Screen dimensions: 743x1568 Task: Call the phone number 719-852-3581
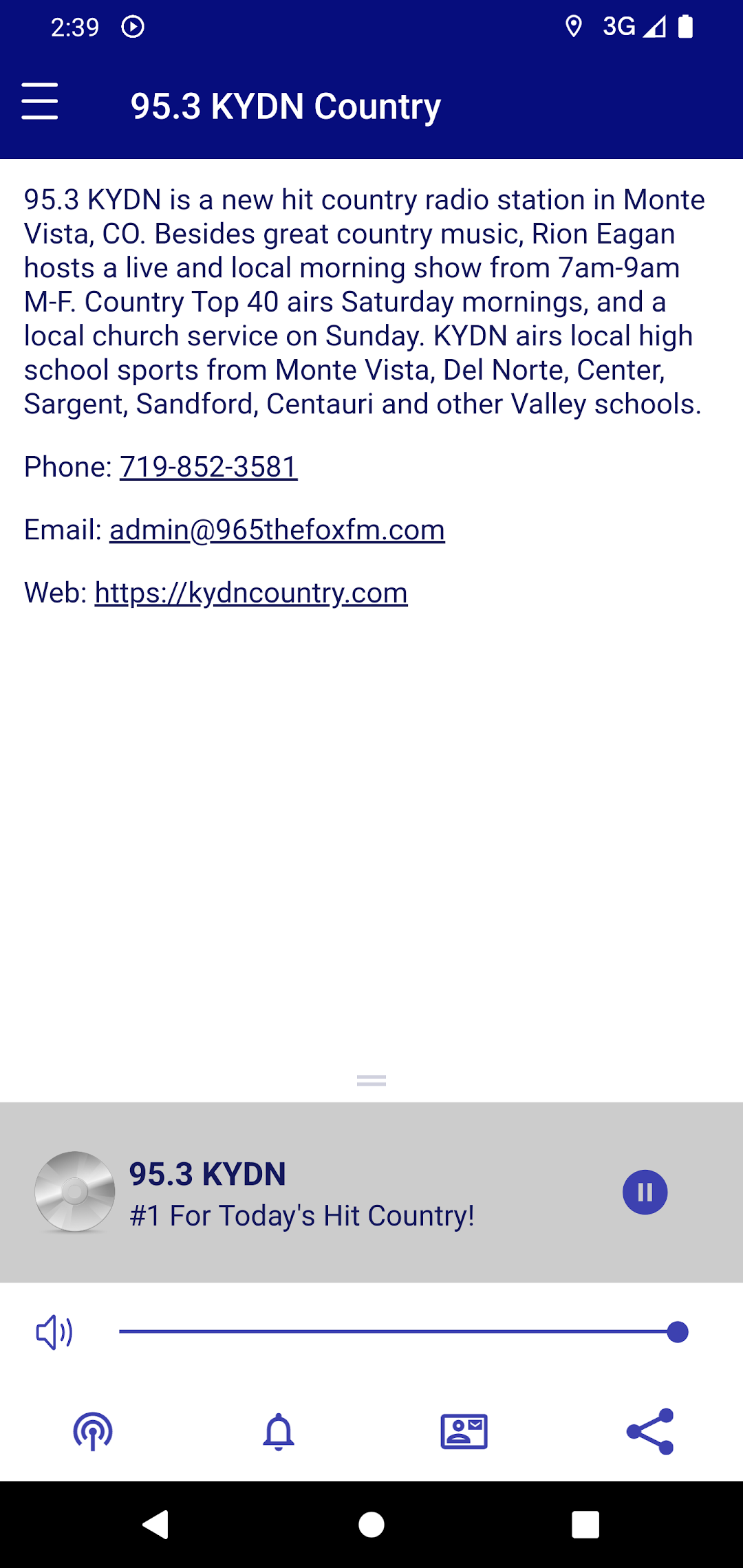click(x=208, y=467)
